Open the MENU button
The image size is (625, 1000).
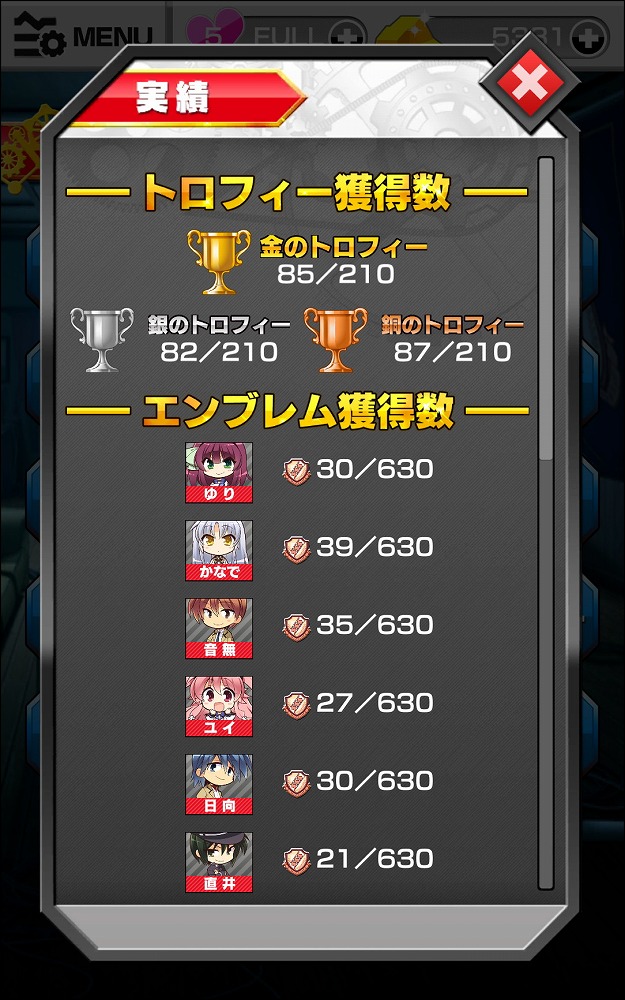tap(82, 35)
